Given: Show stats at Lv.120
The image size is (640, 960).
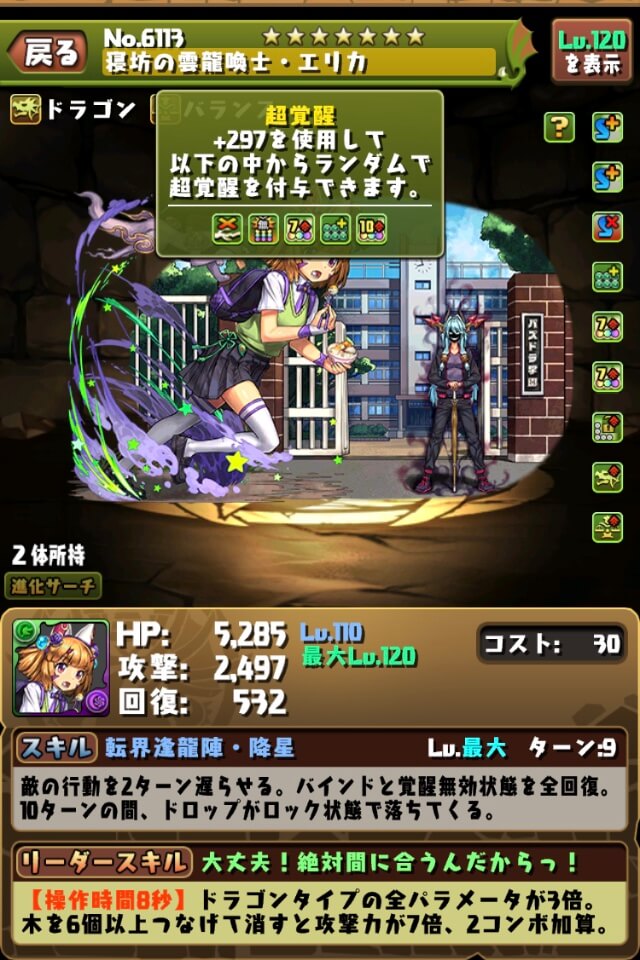Looking at the screenshot, I should point(591,51).
